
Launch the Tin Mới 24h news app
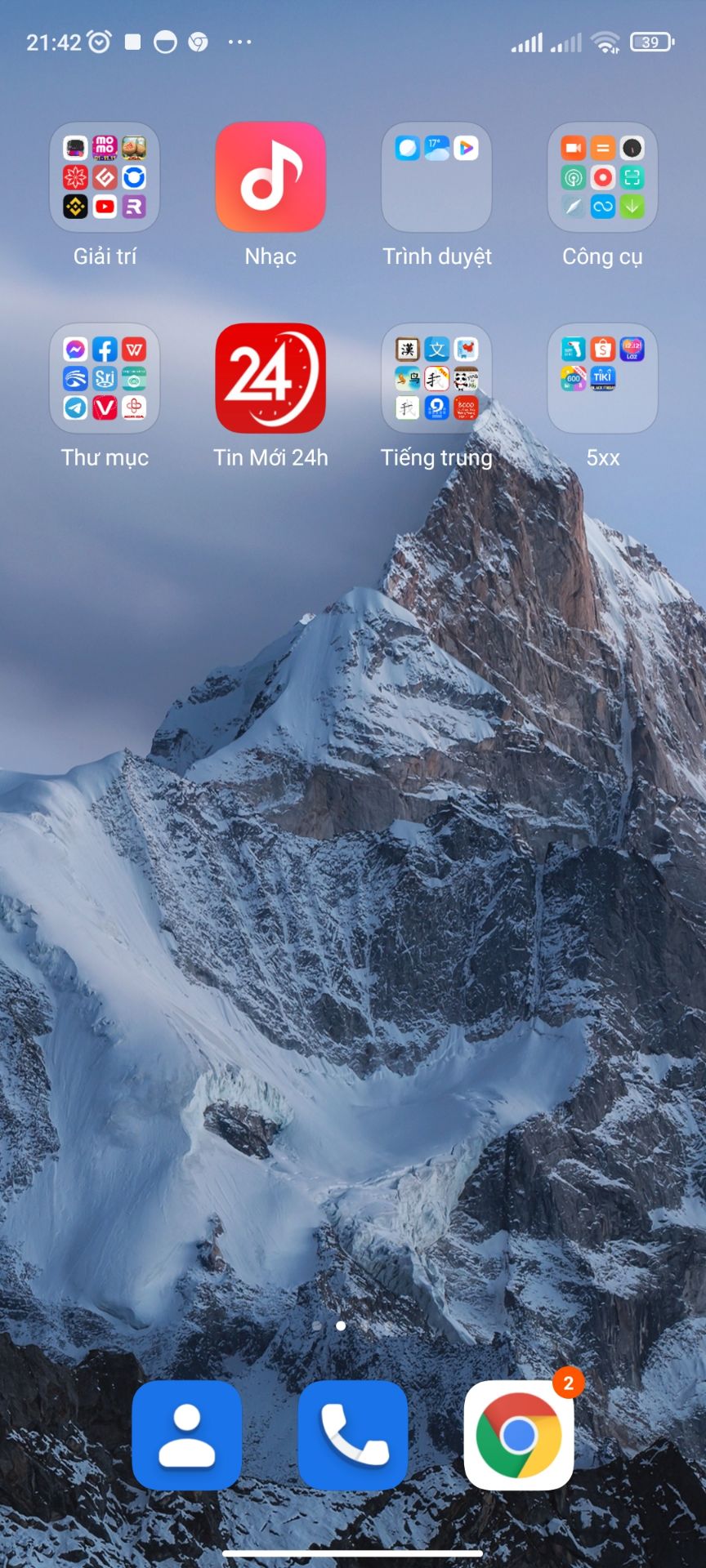270,378
